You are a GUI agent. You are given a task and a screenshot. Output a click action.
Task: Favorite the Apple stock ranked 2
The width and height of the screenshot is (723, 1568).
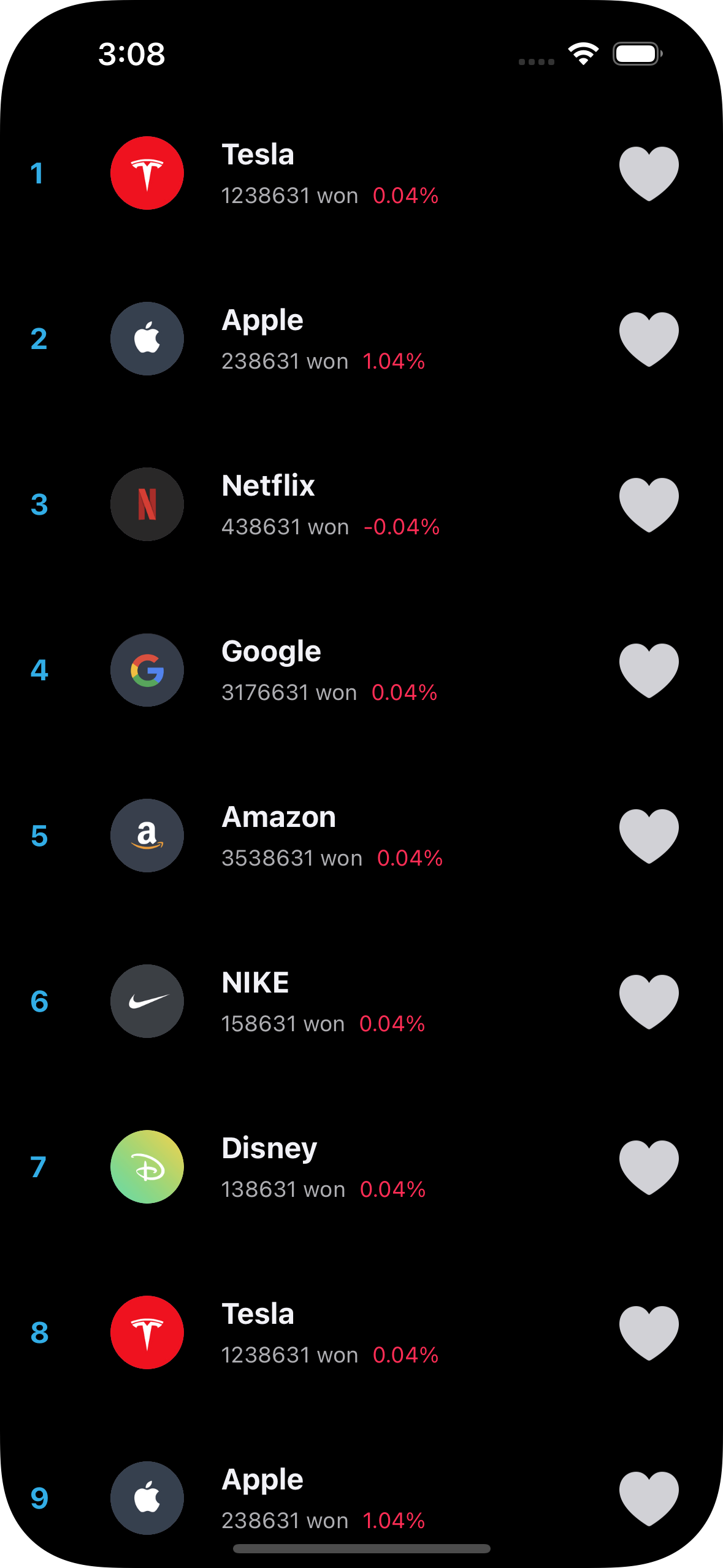(649, 339)
